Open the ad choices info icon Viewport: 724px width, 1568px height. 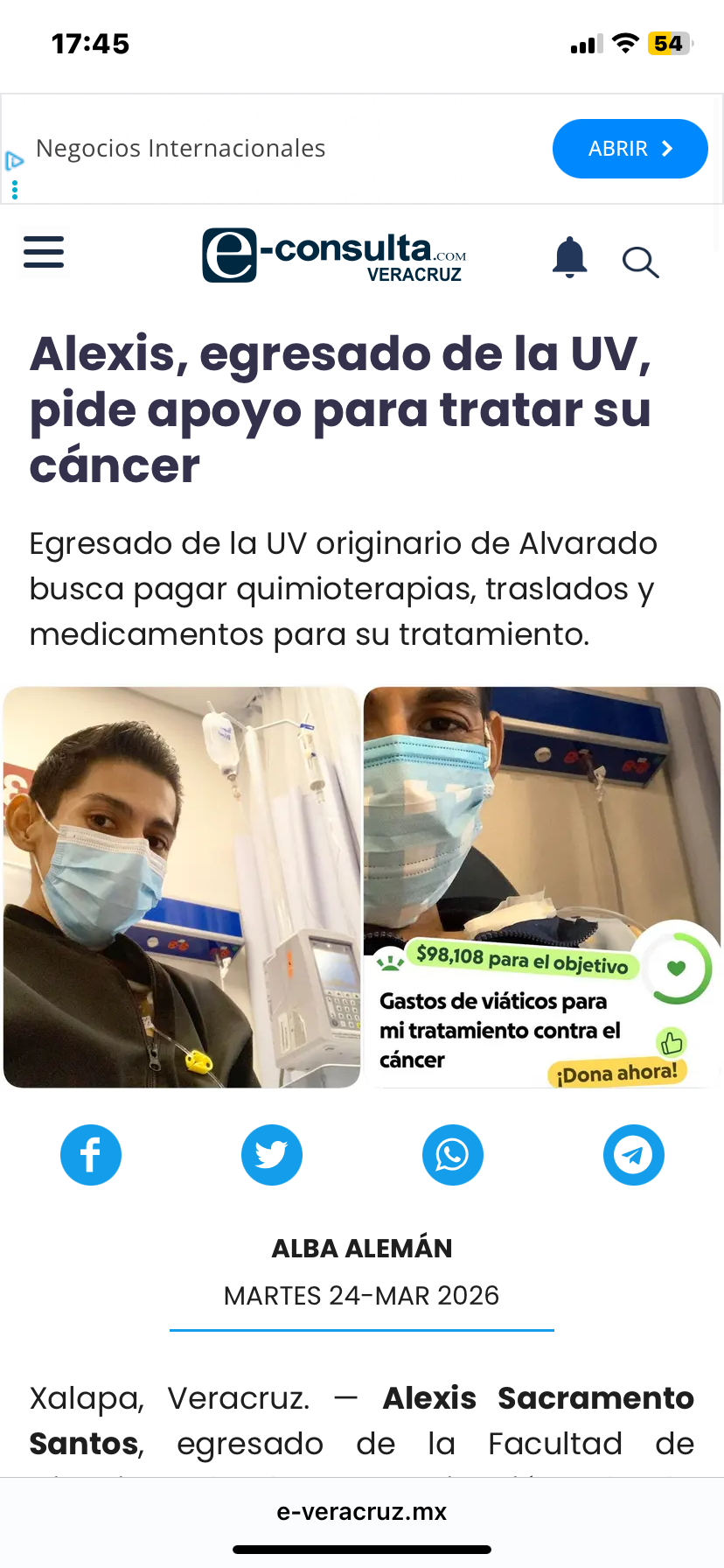pos(14,161)
